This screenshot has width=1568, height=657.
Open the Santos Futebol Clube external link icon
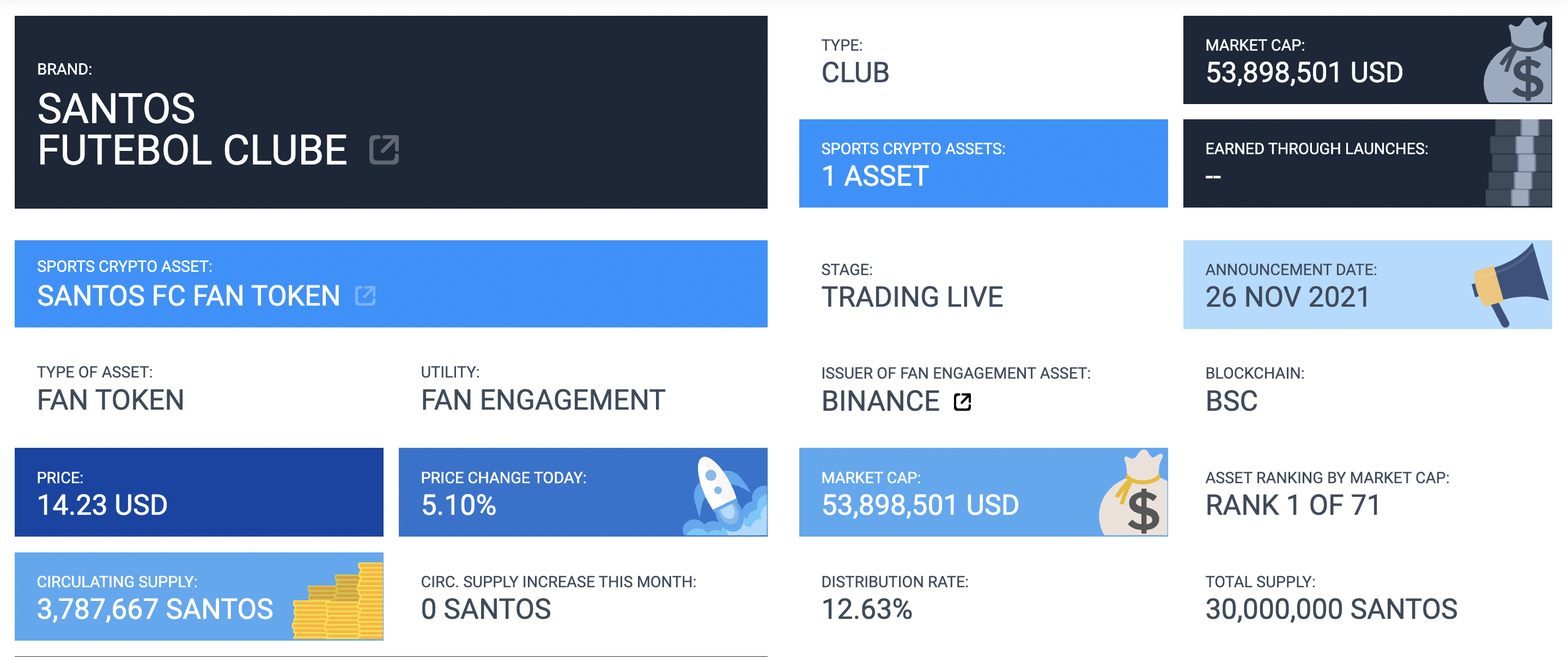point(384,150)
